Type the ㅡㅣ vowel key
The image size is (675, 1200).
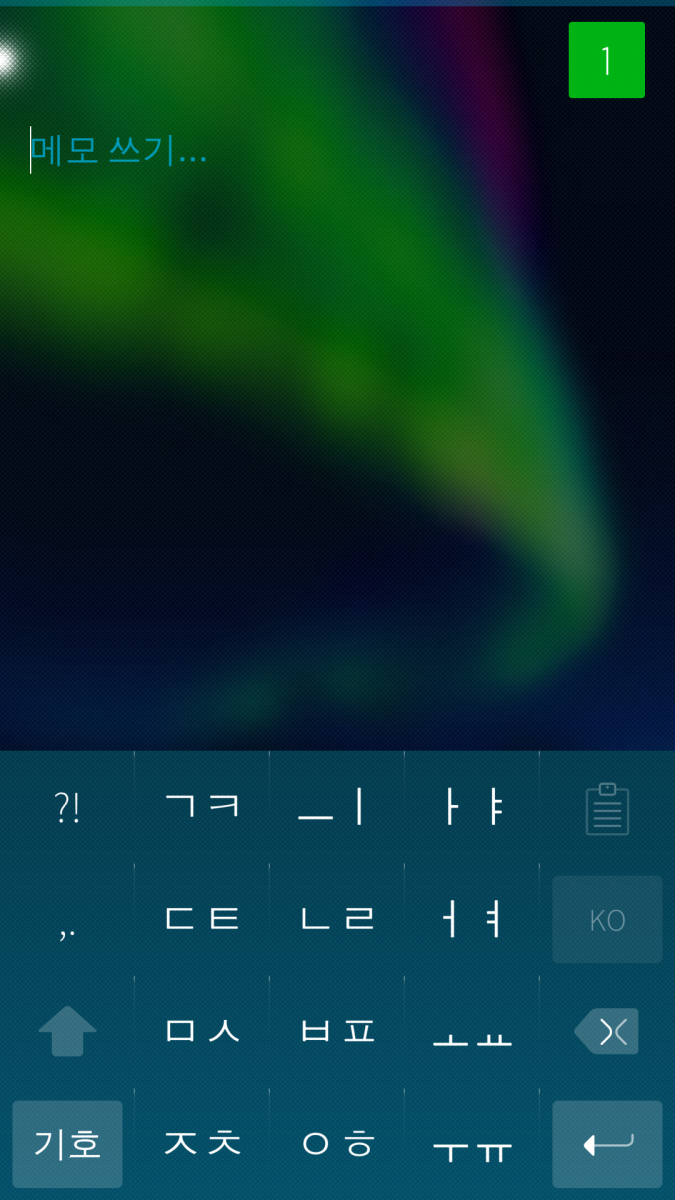[337, 806]
